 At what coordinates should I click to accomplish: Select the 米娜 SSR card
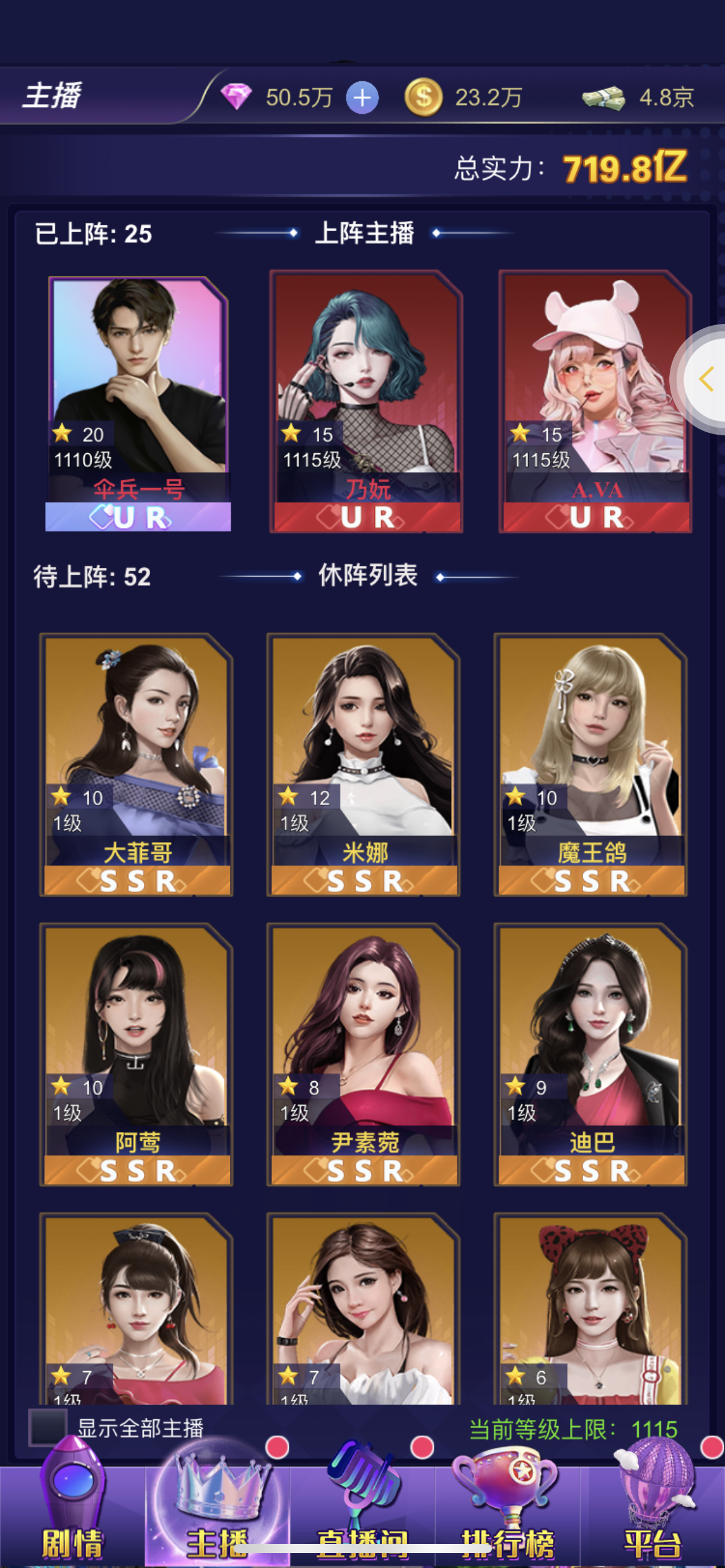coord(364,764)
